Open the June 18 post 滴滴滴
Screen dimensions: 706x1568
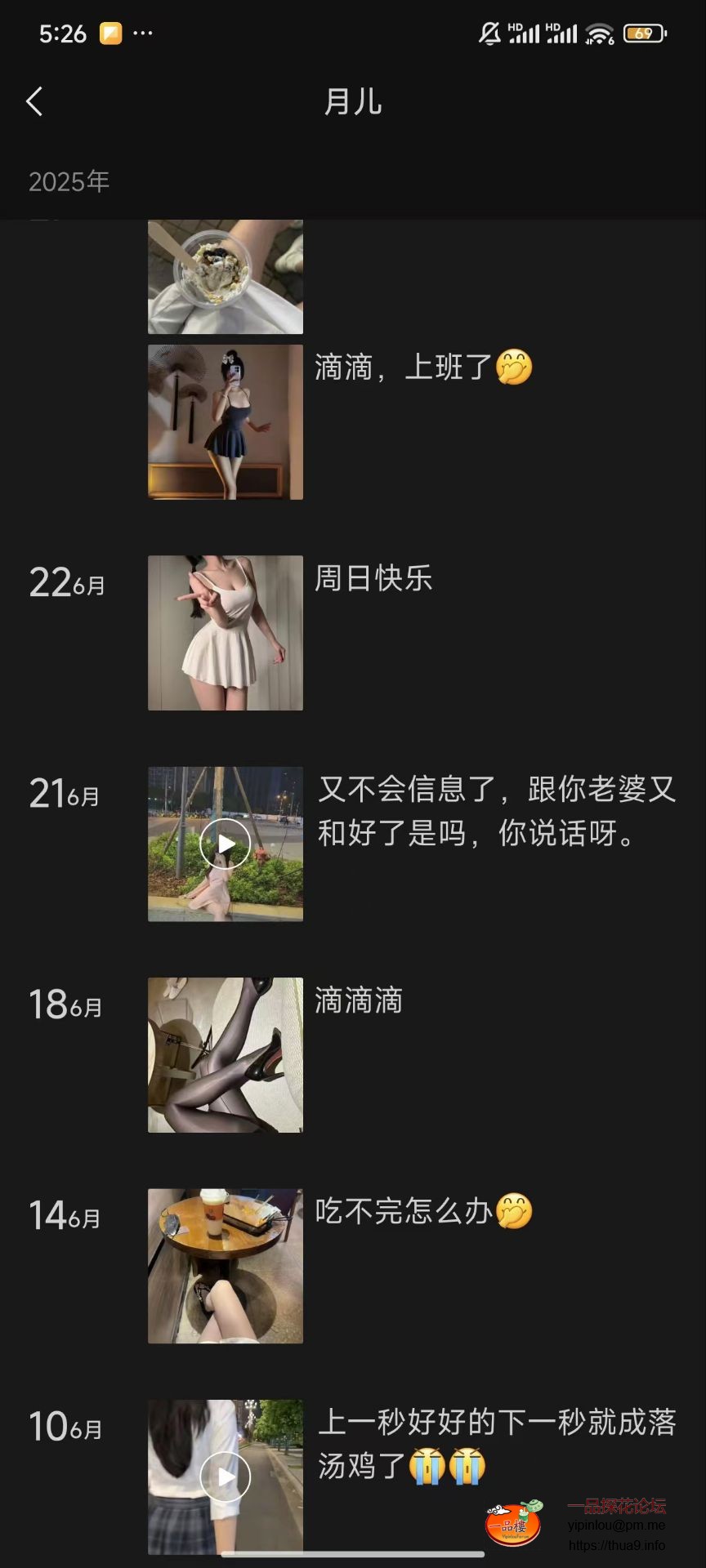click(225, 1054)
